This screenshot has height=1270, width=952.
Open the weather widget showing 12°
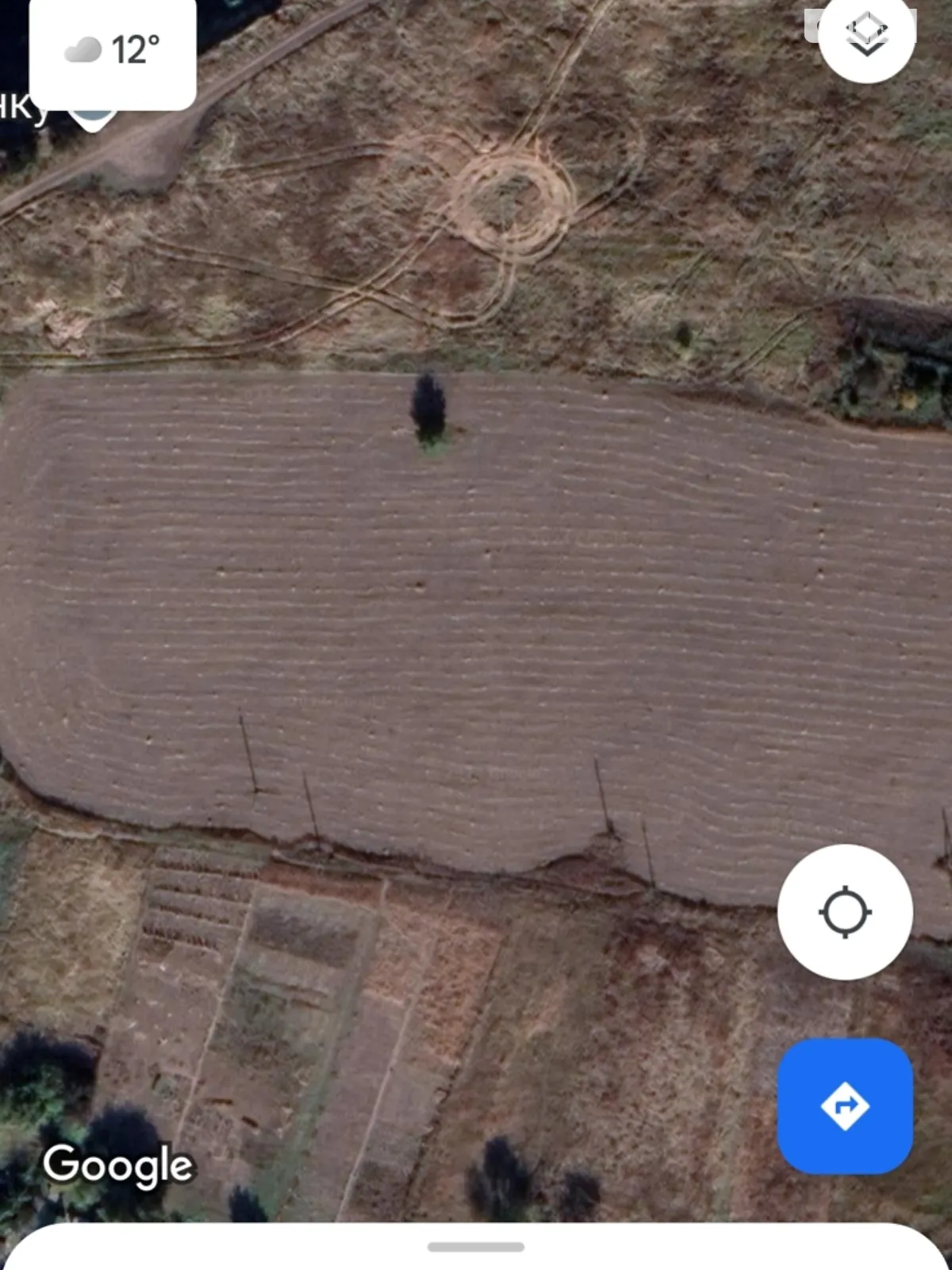click(x=113, y=52)
